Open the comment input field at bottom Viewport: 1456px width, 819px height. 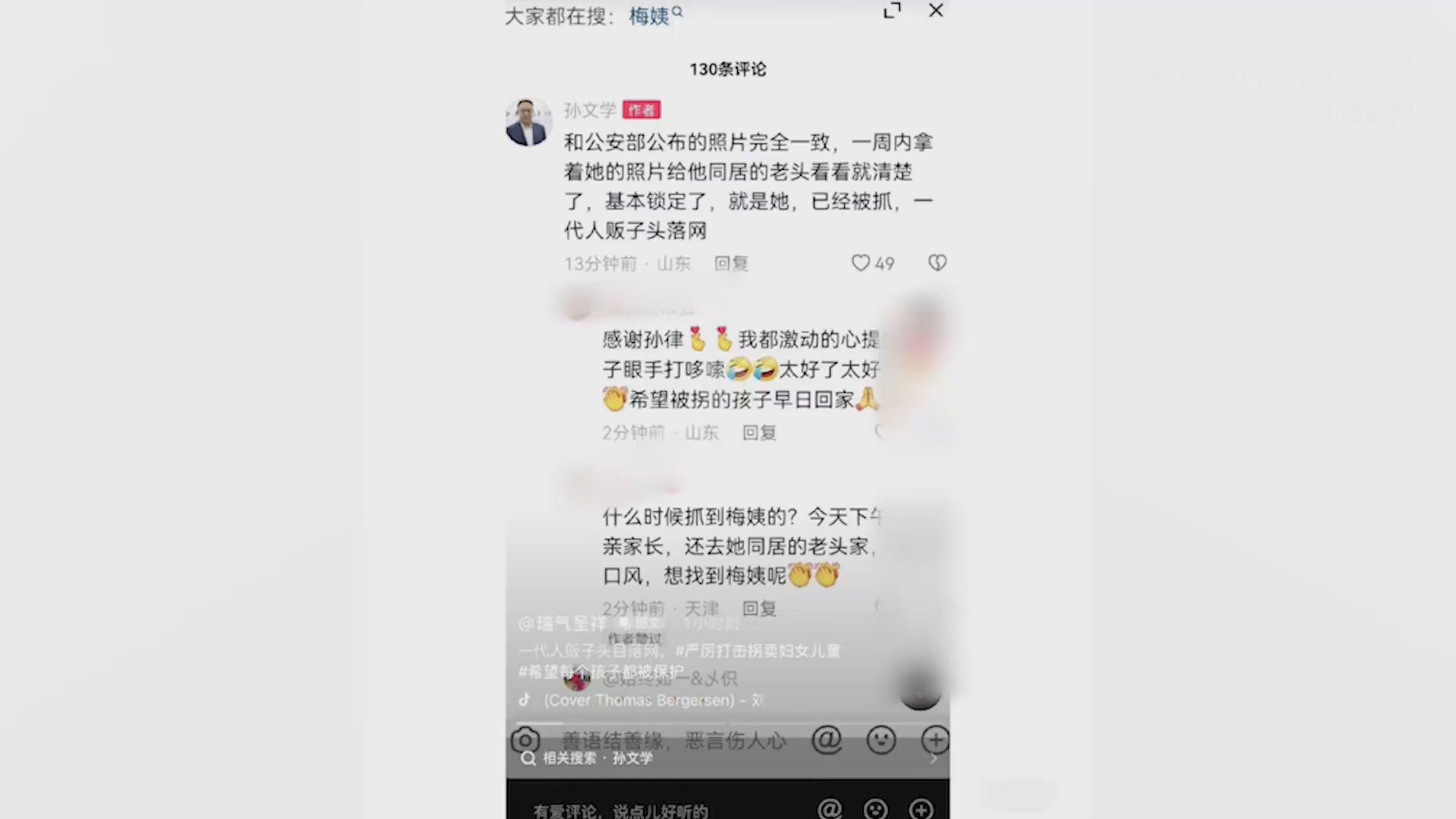click(x=645, y=810)
